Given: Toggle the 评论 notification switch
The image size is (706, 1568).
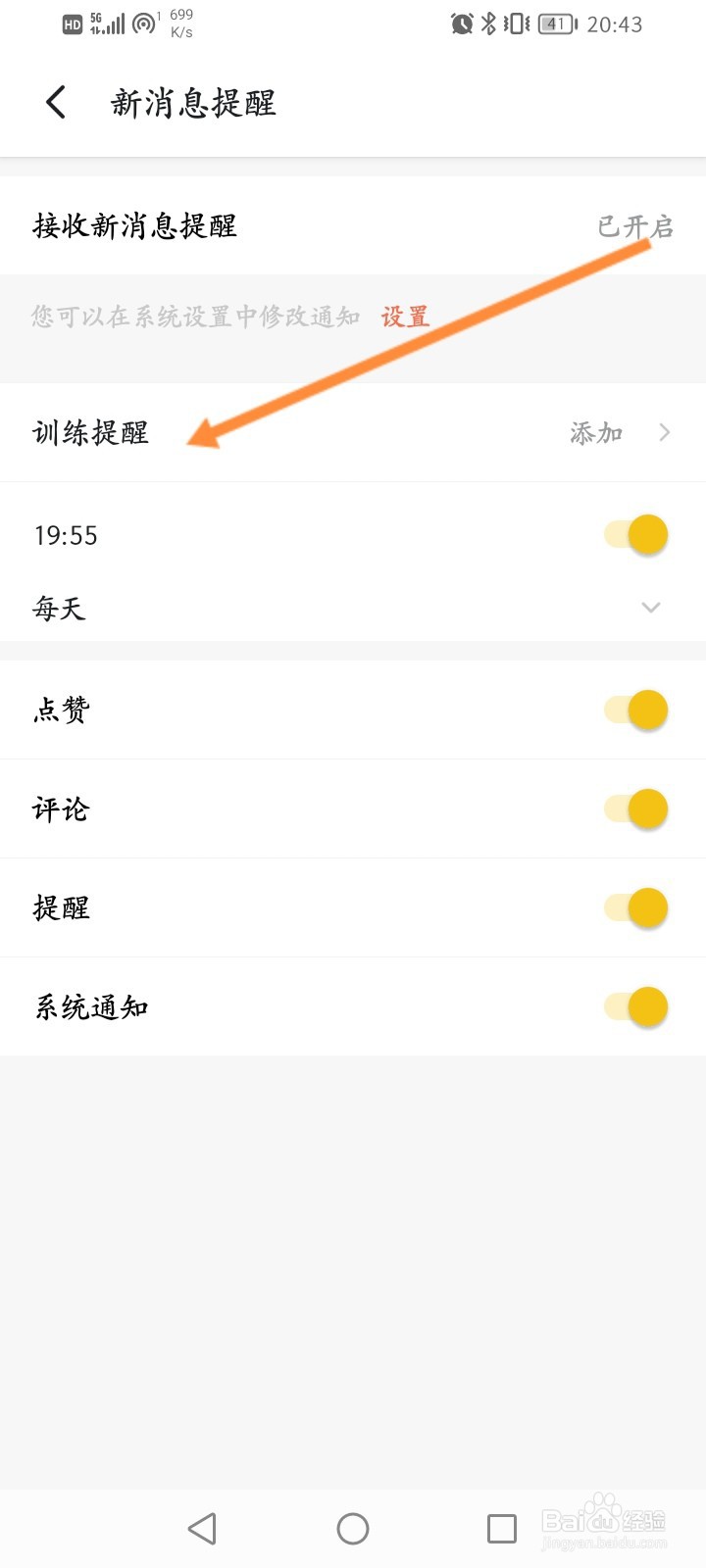Looking at the screenshot, I should tap(636, 808).
